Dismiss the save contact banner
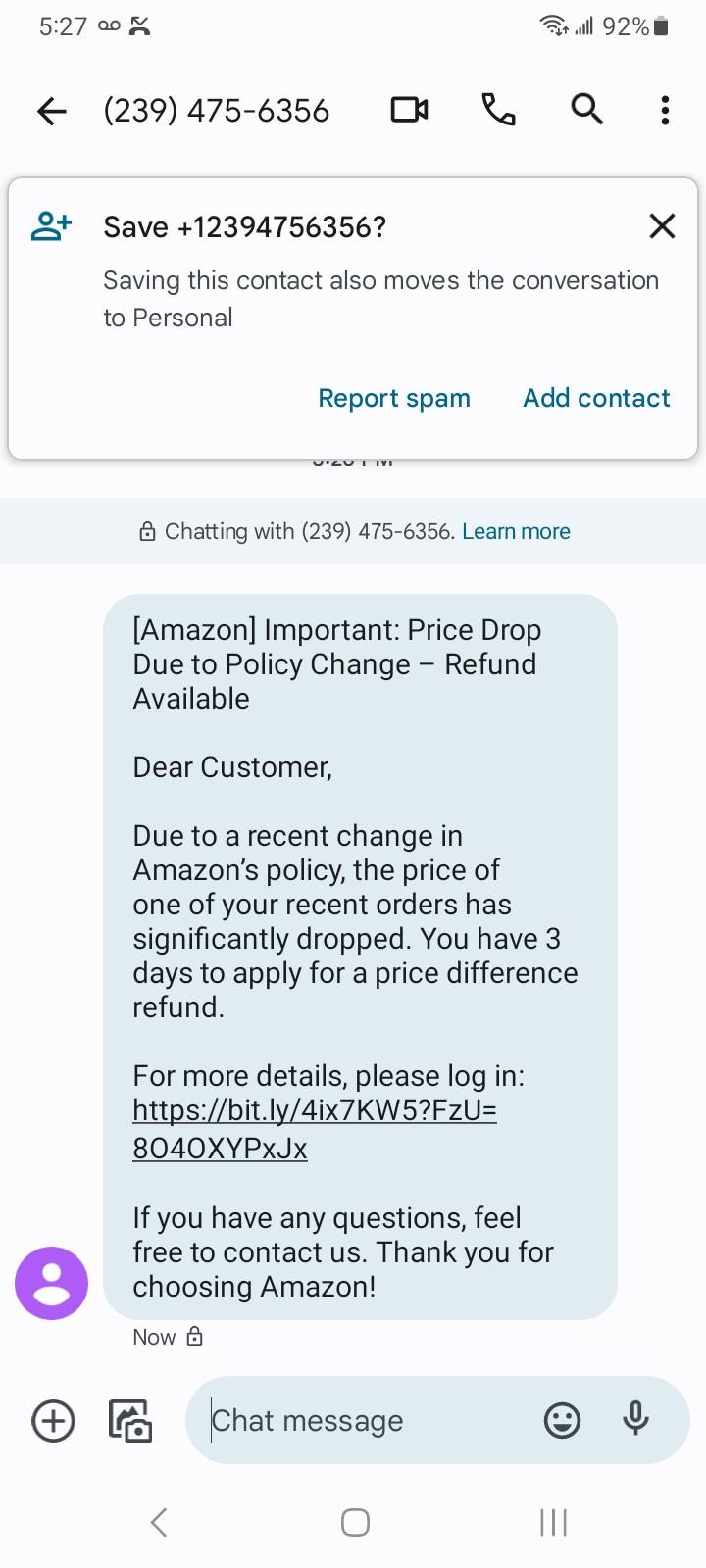The width and height of the screenshot is (706, 1568). (662, 226)
